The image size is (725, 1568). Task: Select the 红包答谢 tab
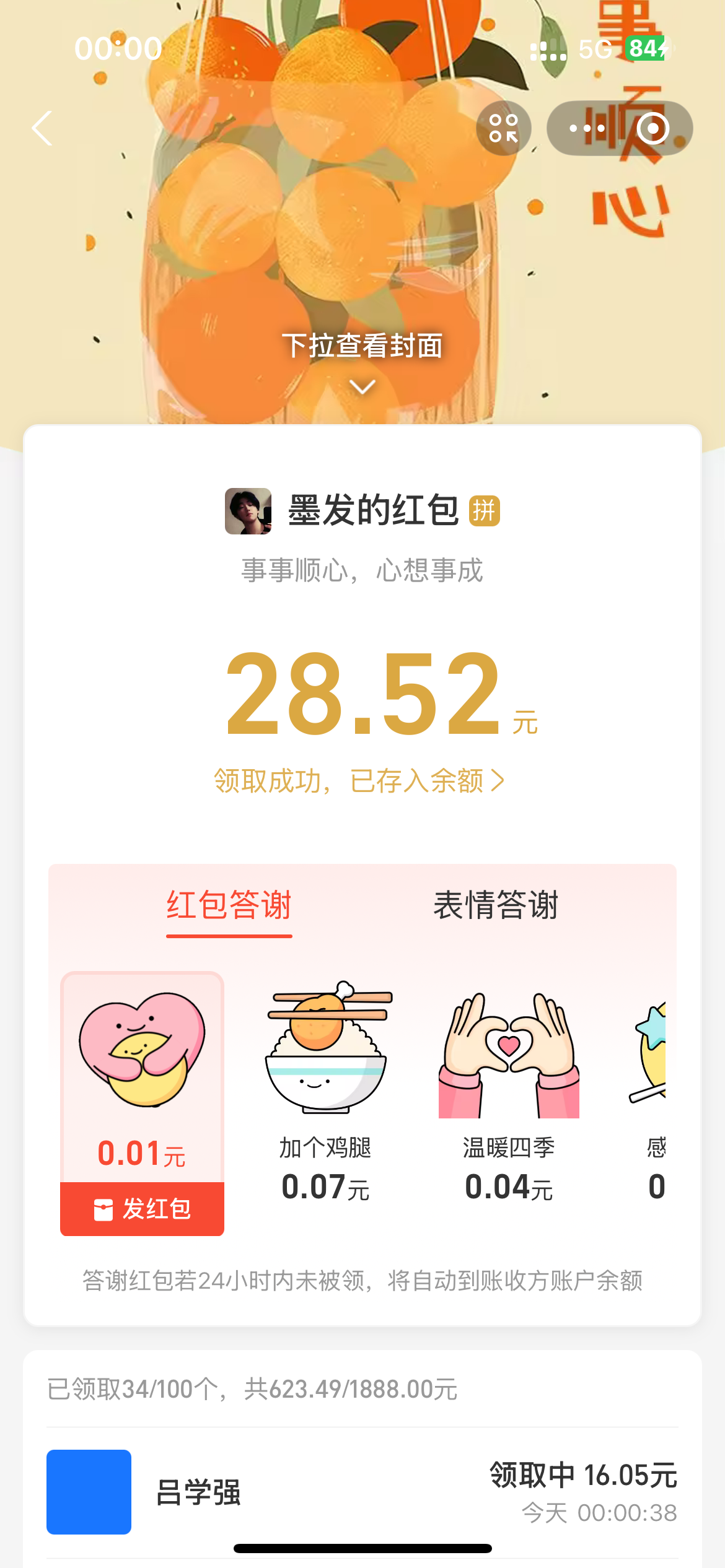pos(229,905)
